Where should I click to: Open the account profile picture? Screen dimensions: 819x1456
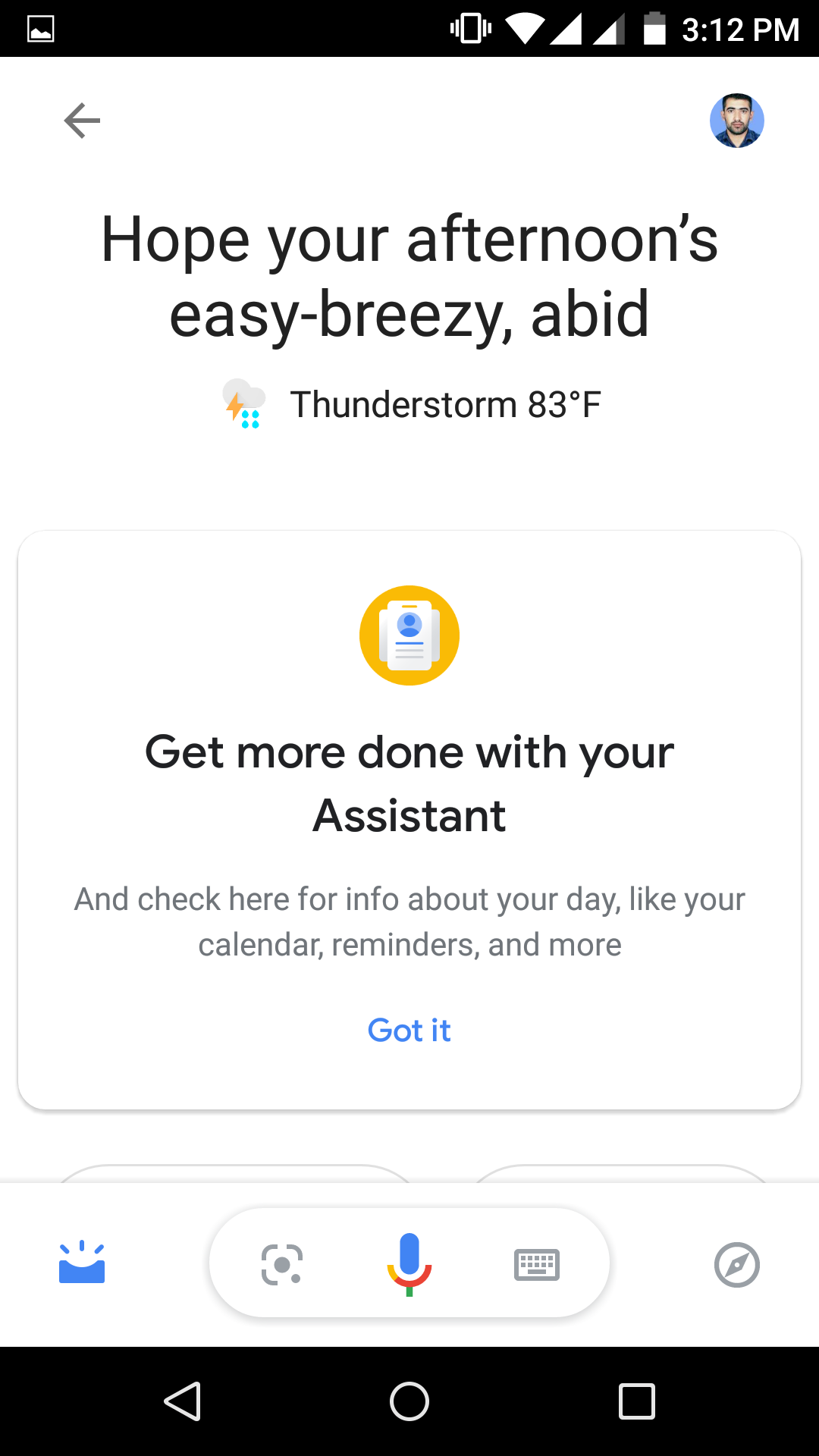click(736, 121)
